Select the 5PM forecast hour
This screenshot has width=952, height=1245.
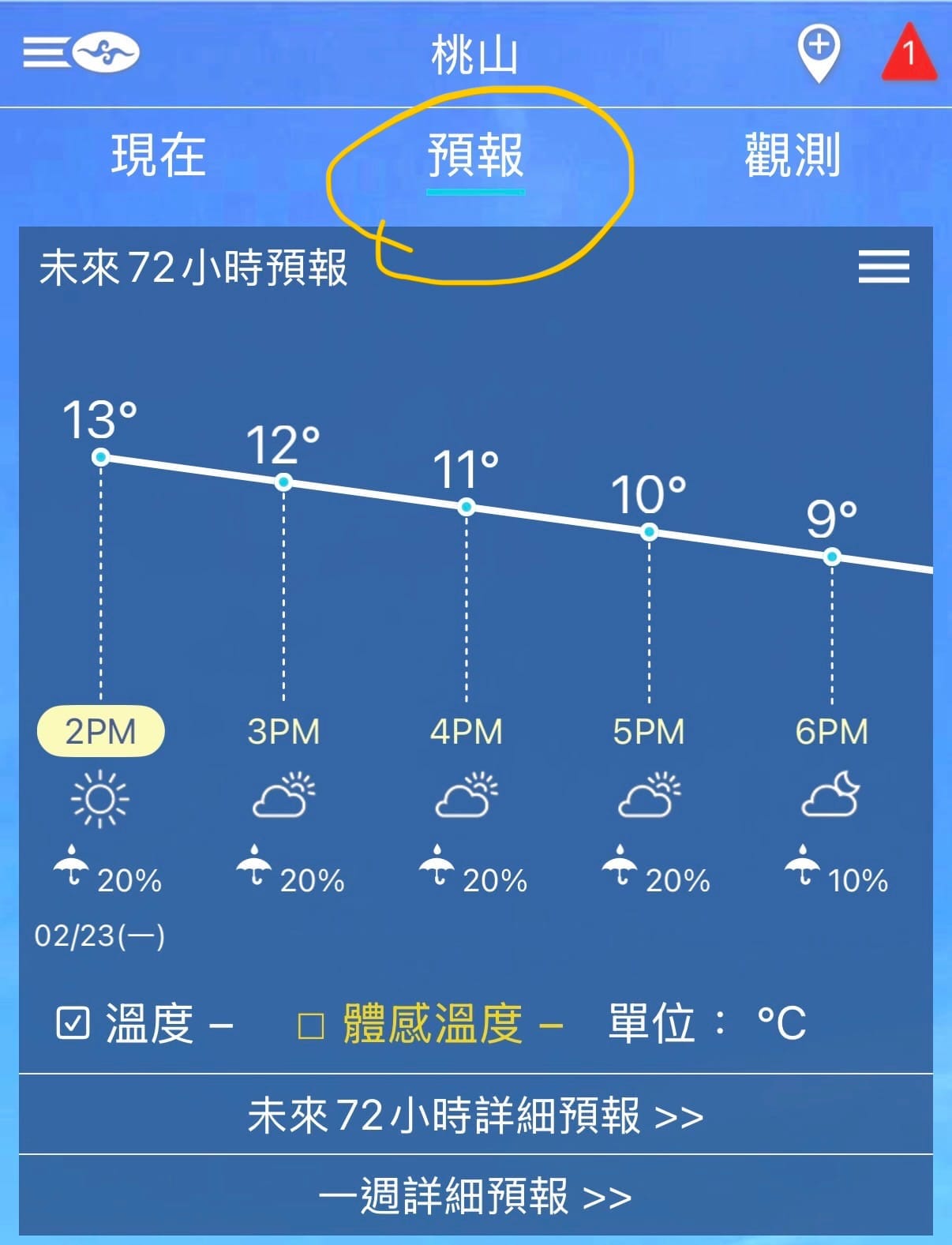[x=649, y=731]
